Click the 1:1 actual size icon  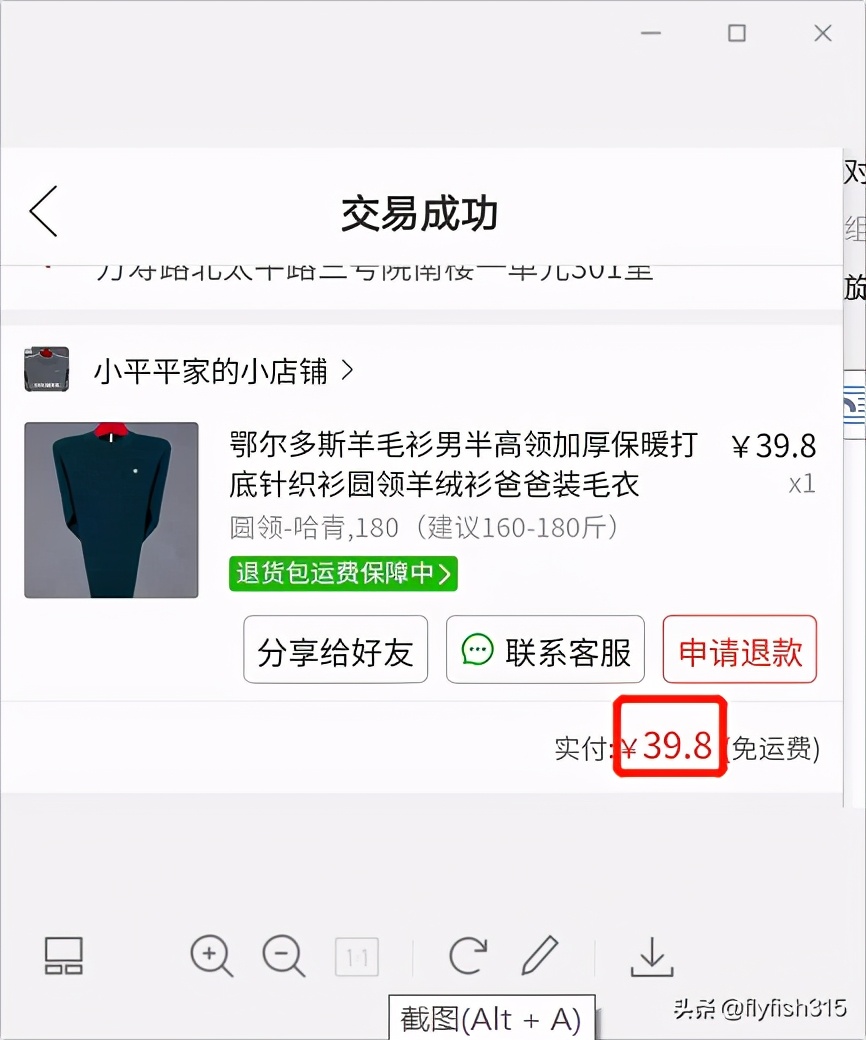tap(356, 956)
